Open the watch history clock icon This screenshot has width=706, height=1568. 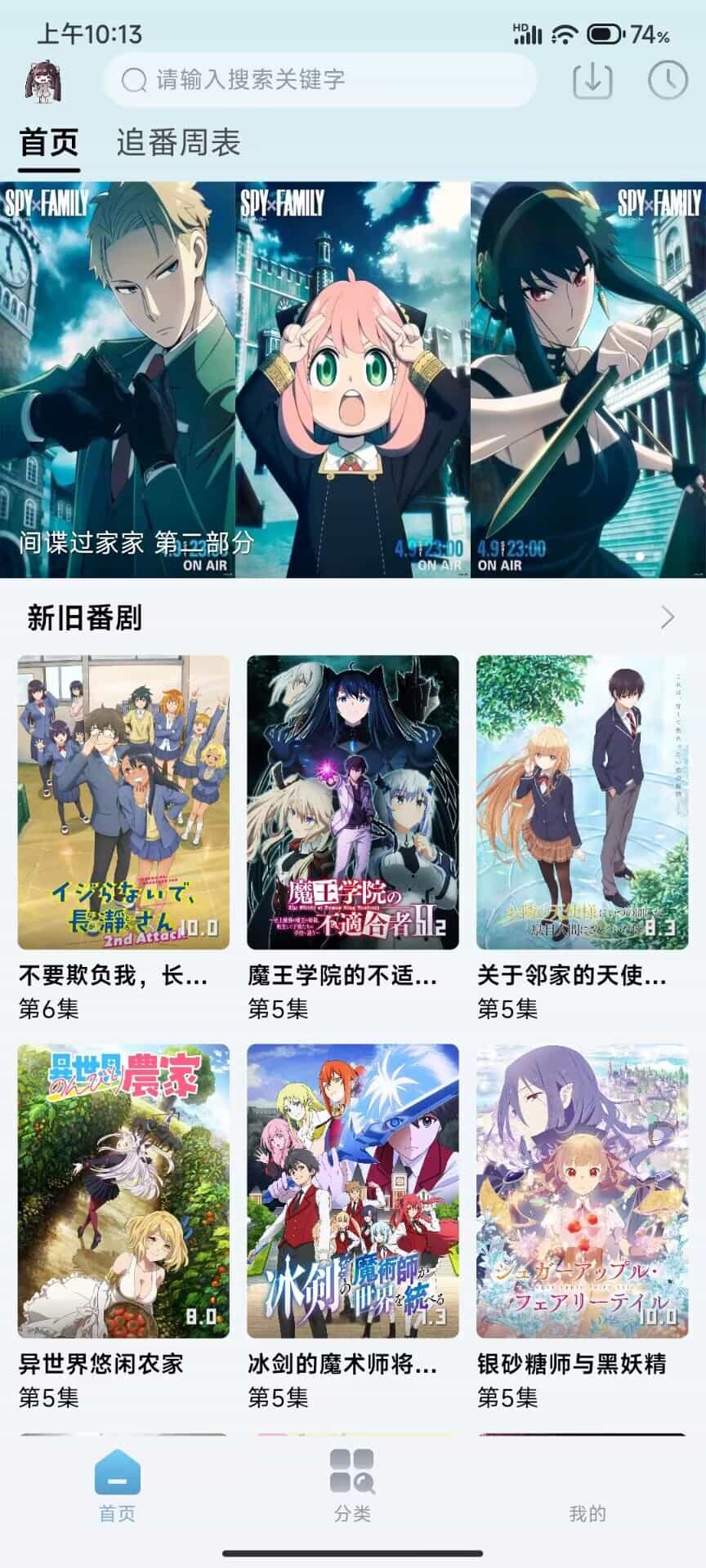[x=667, y=80]
